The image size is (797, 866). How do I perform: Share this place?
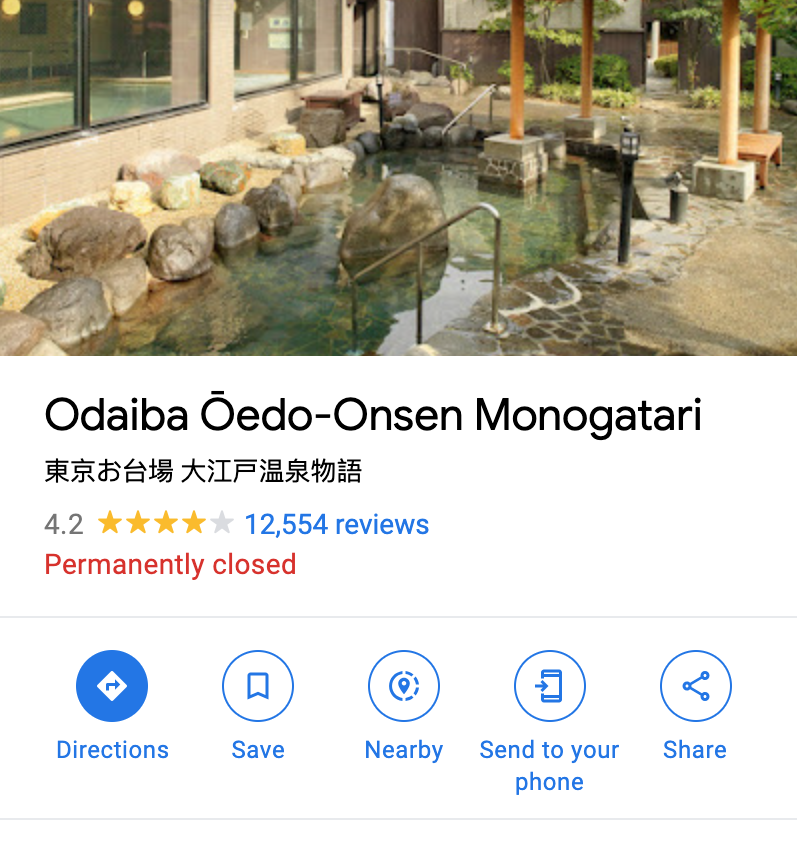(x=695, y=686)
